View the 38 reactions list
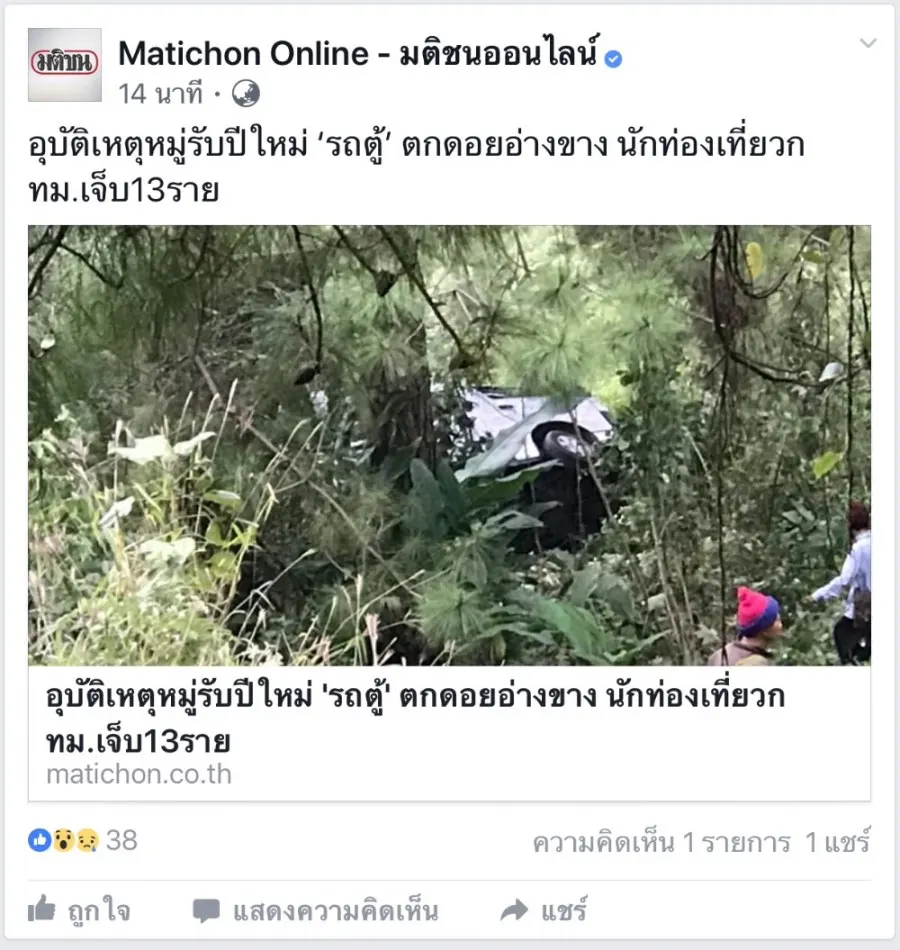The width and height of the screenshot is (900, 950). click(x=83, y=840)
